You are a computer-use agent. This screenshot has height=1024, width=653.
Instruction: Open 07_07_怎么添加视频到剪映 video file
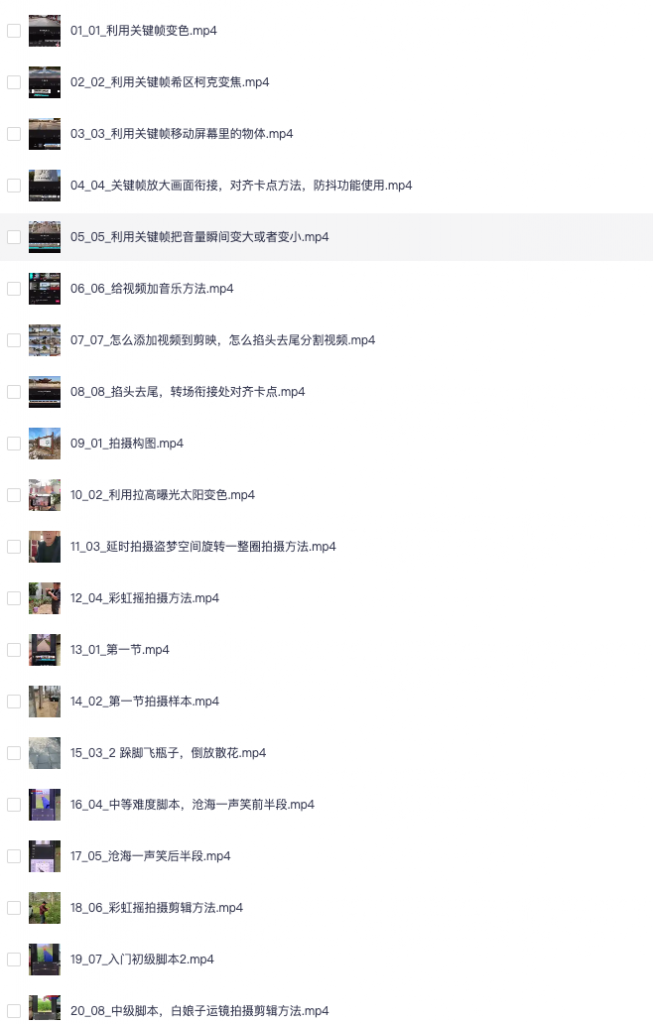tap(222, 340)
